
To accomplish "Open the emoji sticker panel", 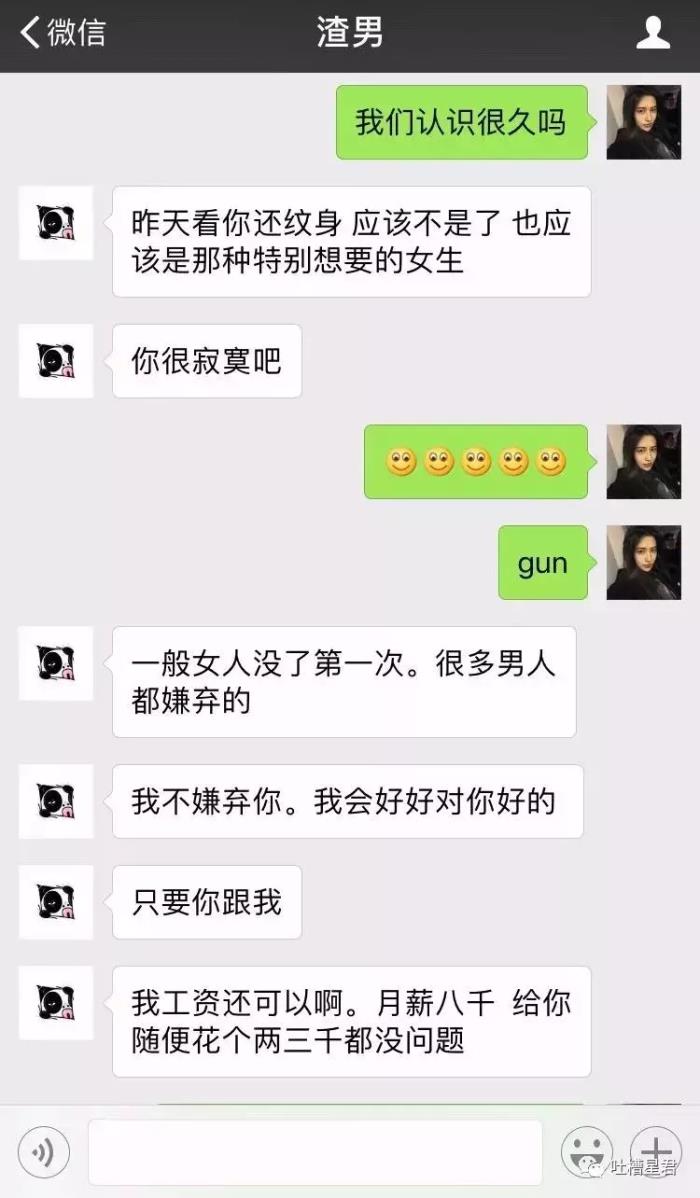I will [587, 1151].
